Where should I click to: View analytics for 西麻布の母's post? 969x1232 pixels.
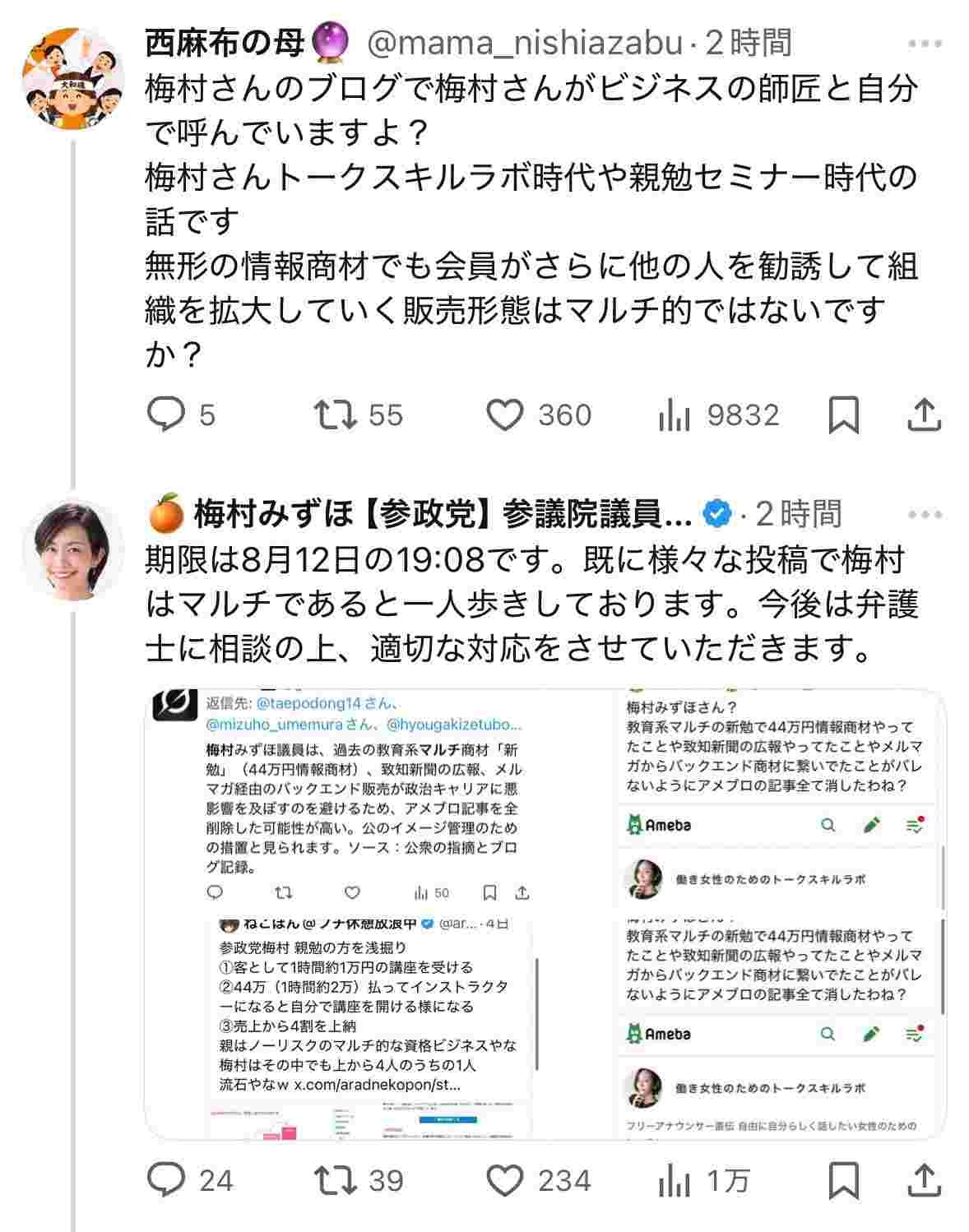675,415
